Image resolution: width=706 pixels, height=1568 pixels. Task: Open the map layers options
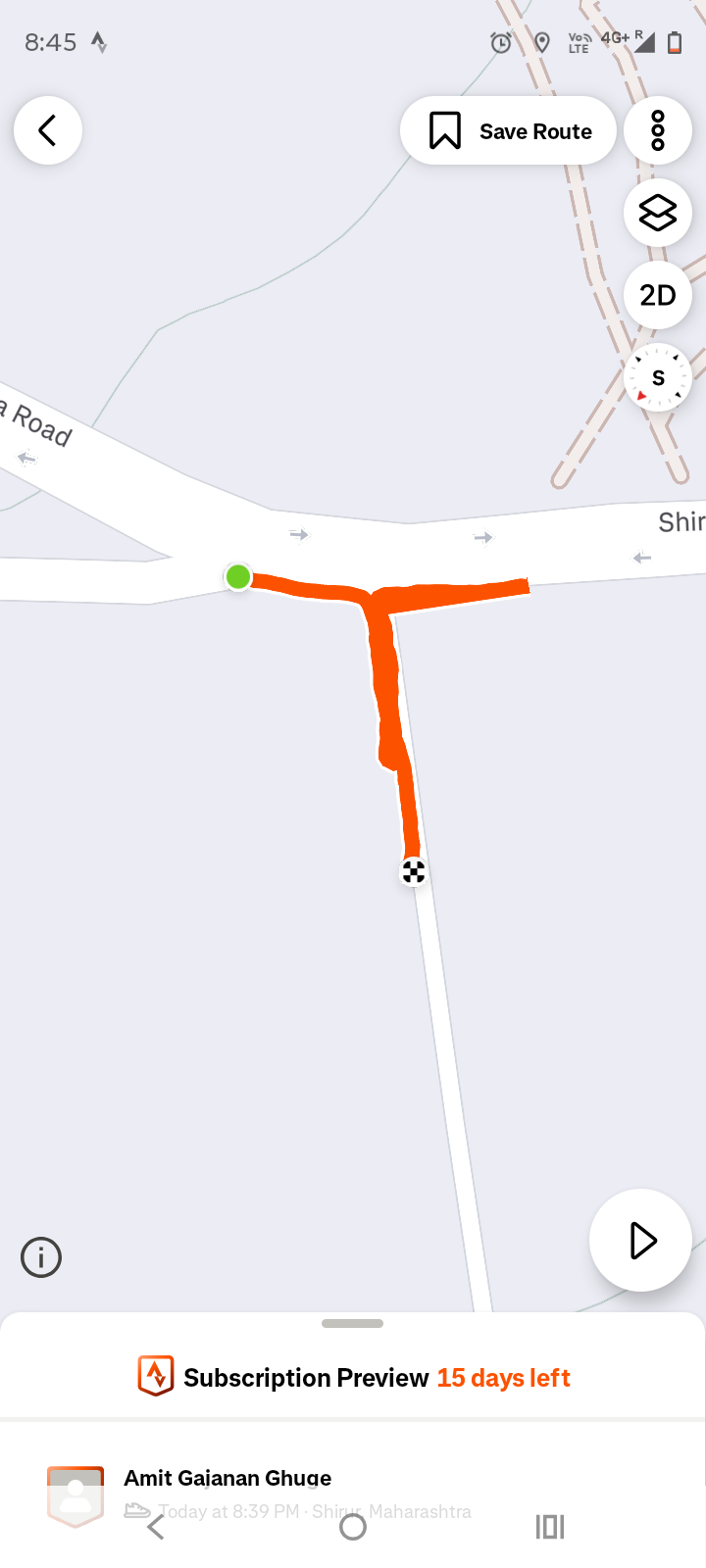coord(658,213)
